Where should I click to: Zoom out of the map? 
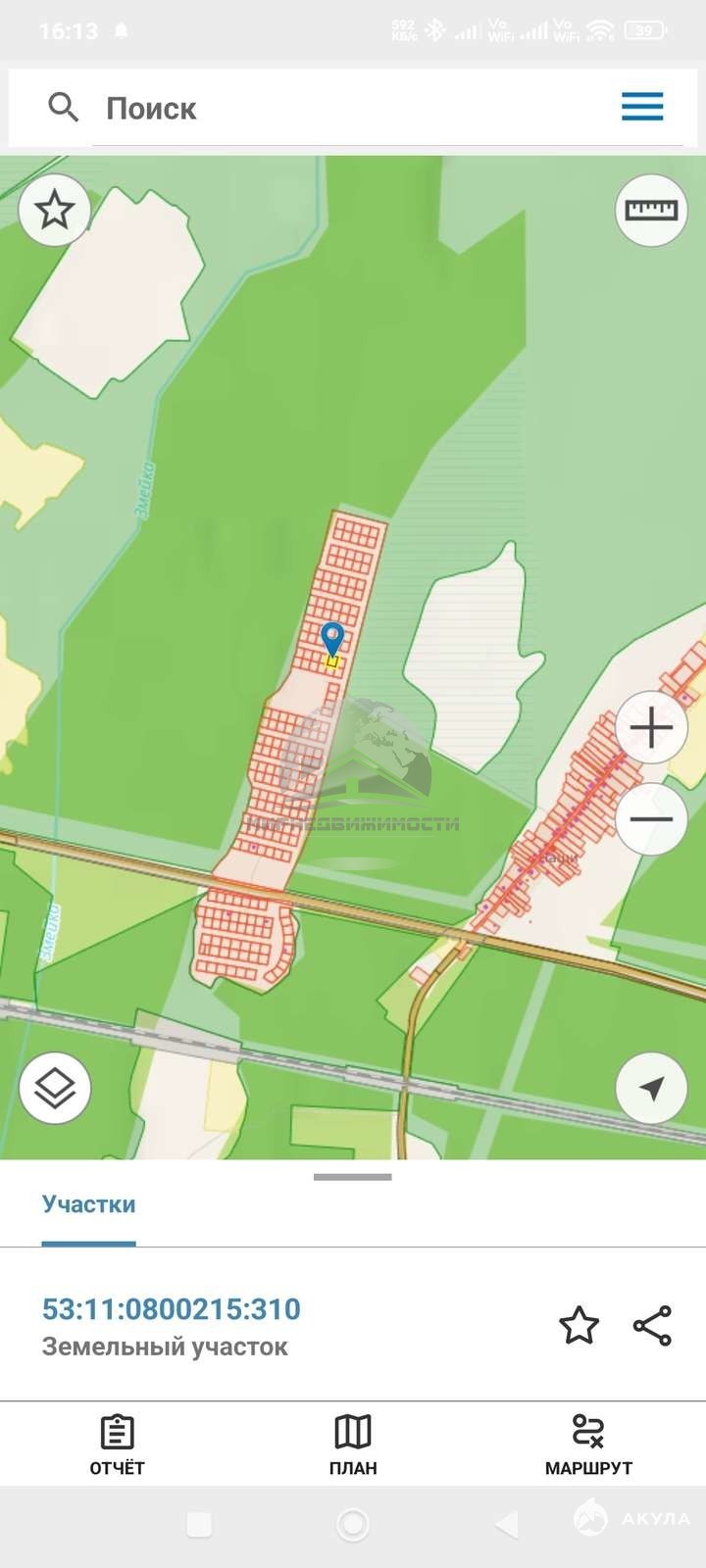[651, 819]
